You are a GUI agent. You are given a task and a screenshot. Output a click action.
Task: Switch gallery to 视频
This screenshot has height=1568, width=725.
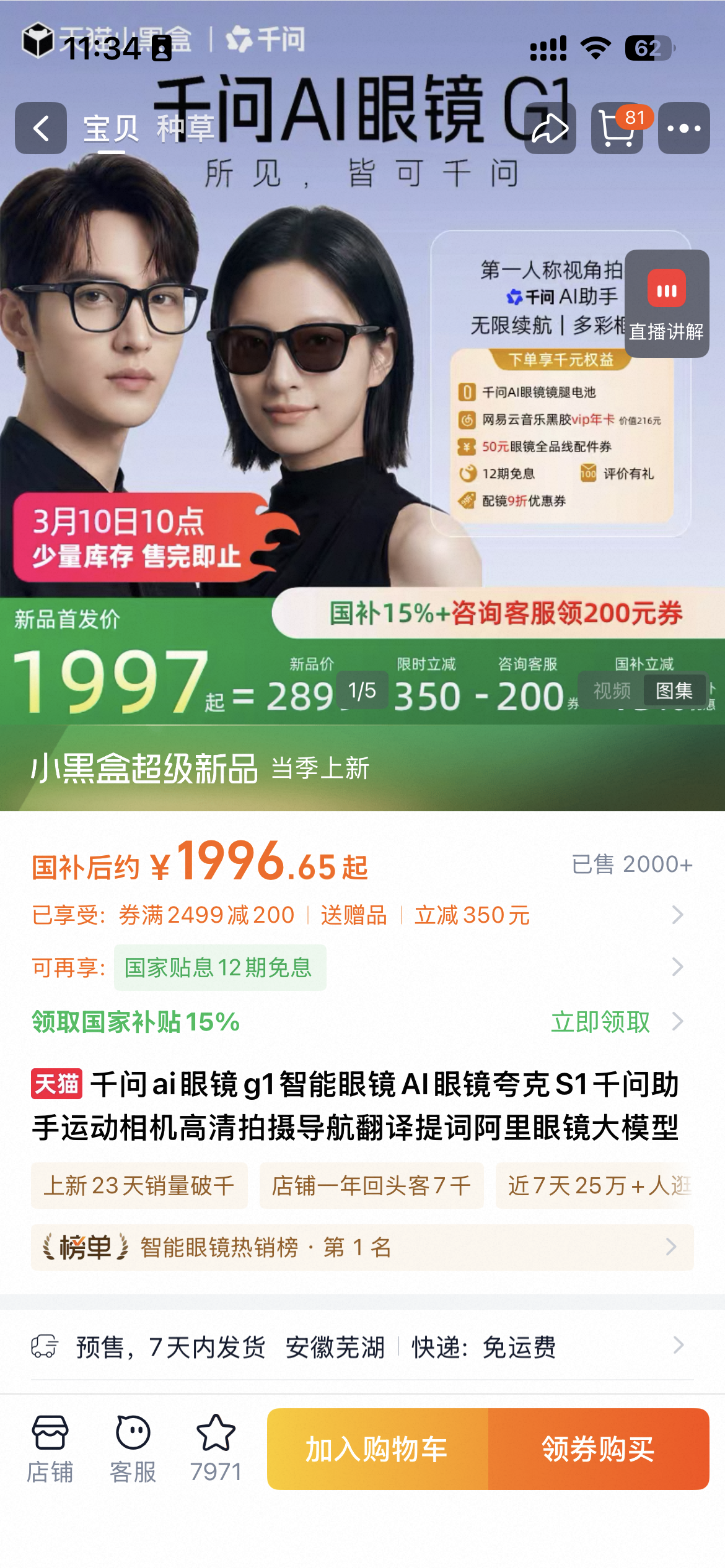(x=612, y=690)
